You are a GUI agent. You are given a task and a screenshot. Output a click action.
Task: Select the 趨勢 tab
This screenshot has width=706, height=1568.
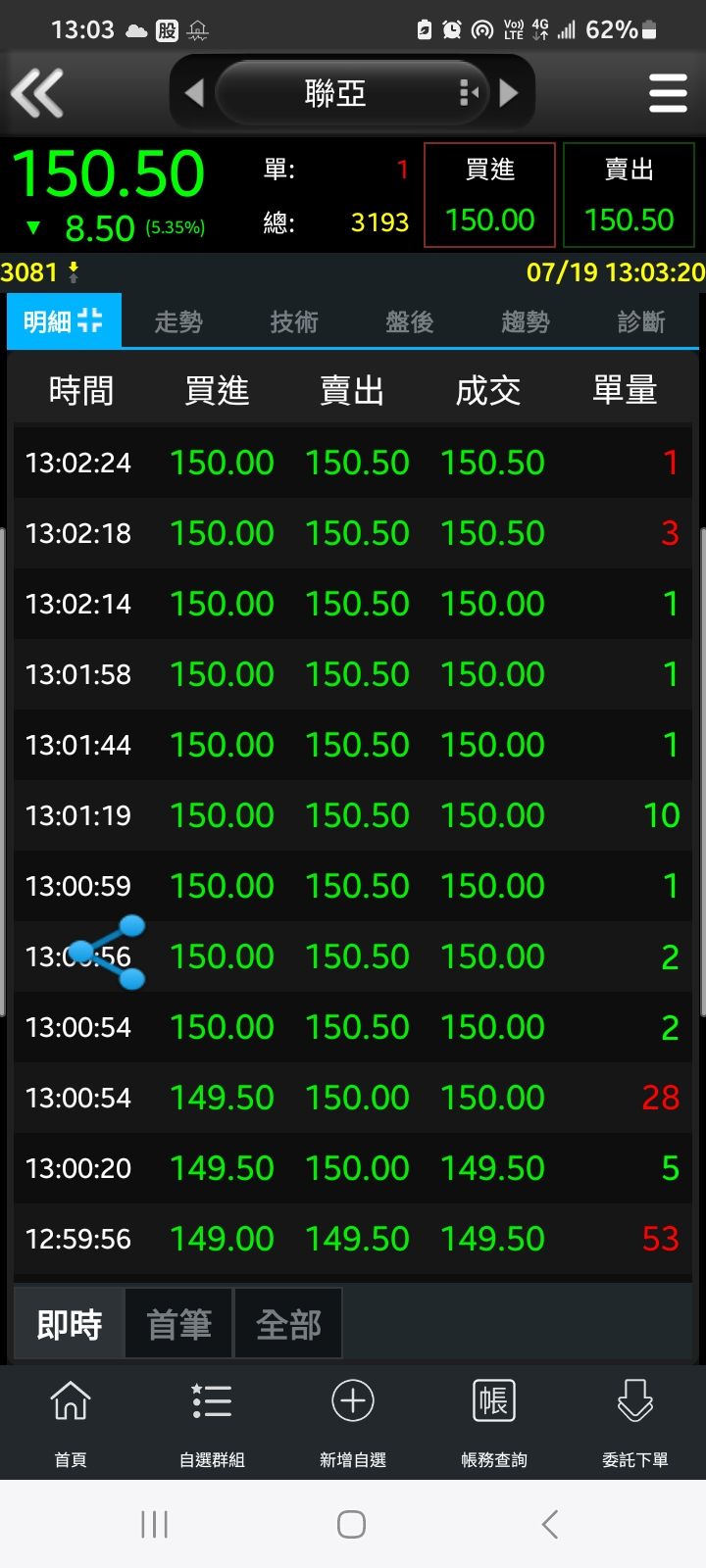tap(526, 321)
